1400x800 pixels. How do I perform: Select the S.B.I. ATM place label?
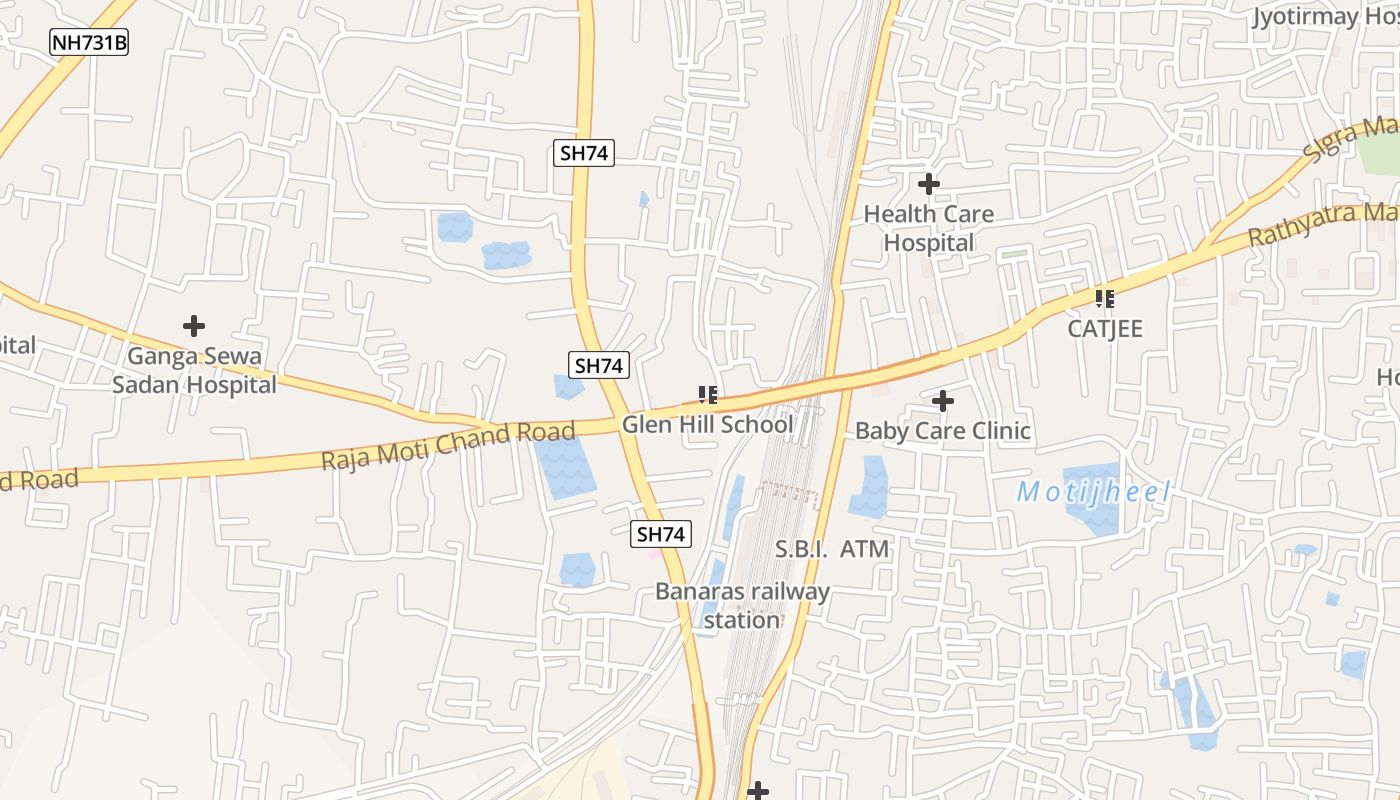tap(832, 549)
